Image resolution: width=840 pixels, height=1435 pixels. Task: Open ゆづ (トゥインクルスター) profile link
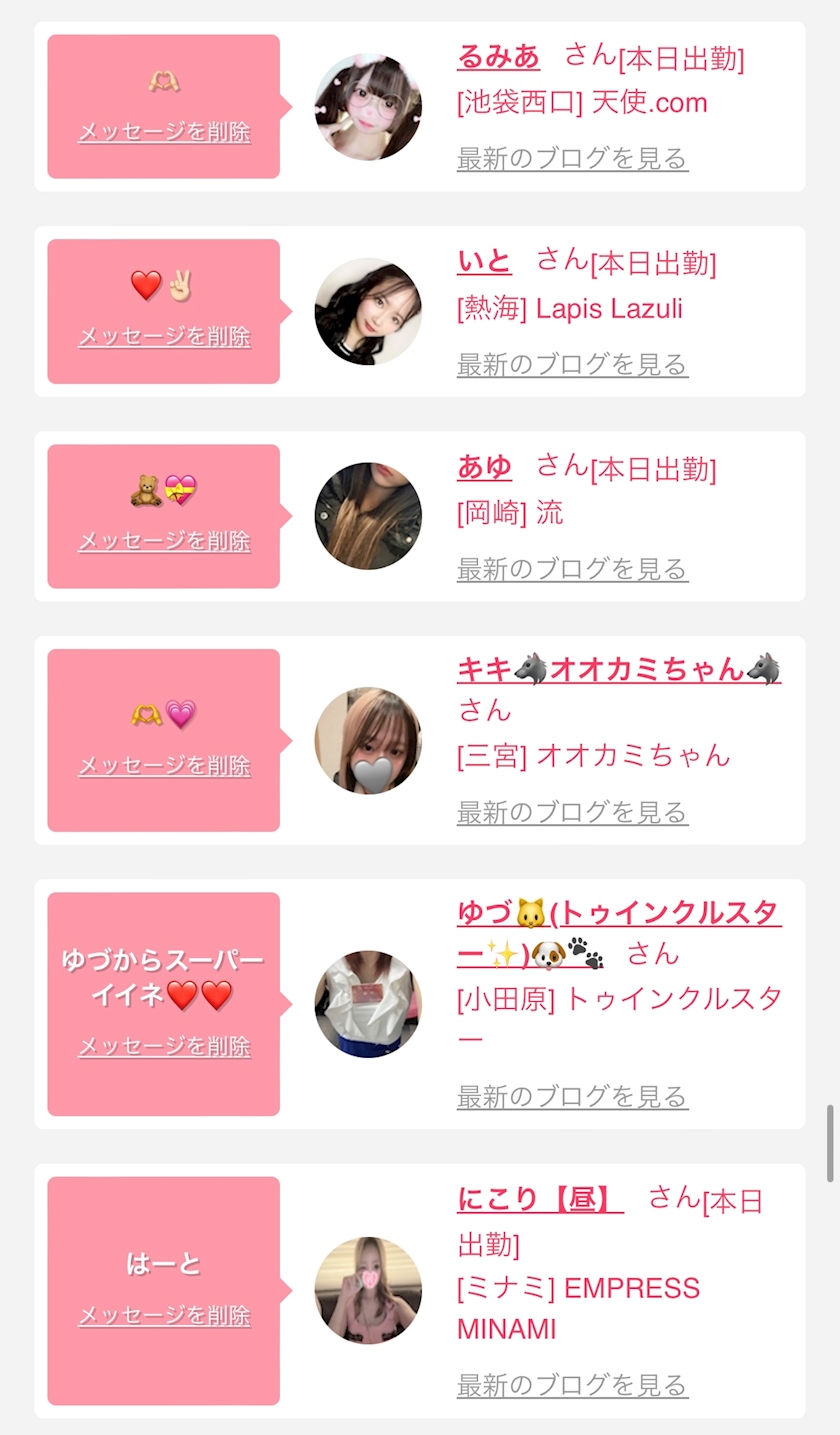(x=618, y=914)
